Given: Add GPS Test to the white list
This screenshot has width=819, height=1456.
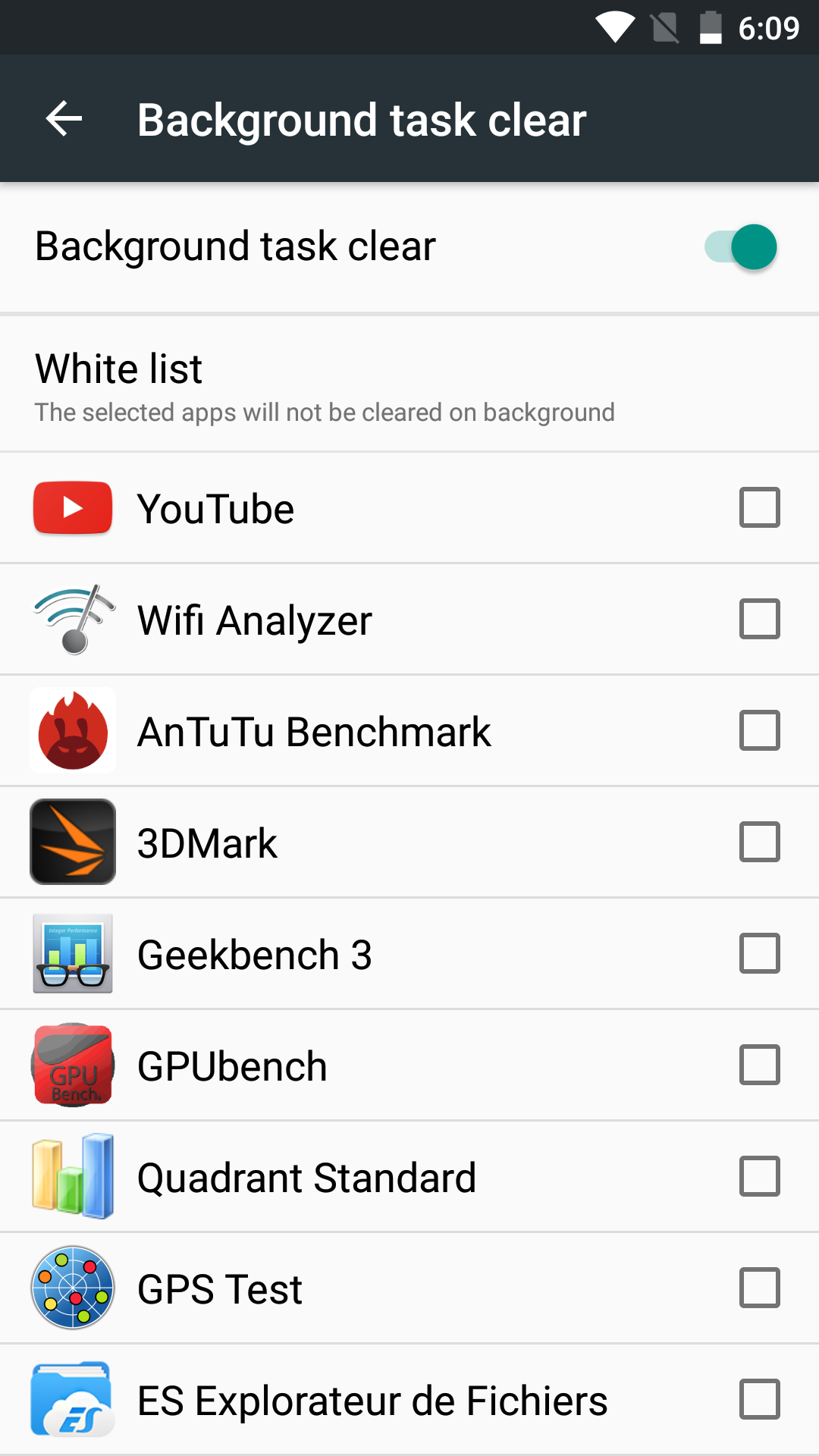Looking at the screenshot, I should 759,1288.
